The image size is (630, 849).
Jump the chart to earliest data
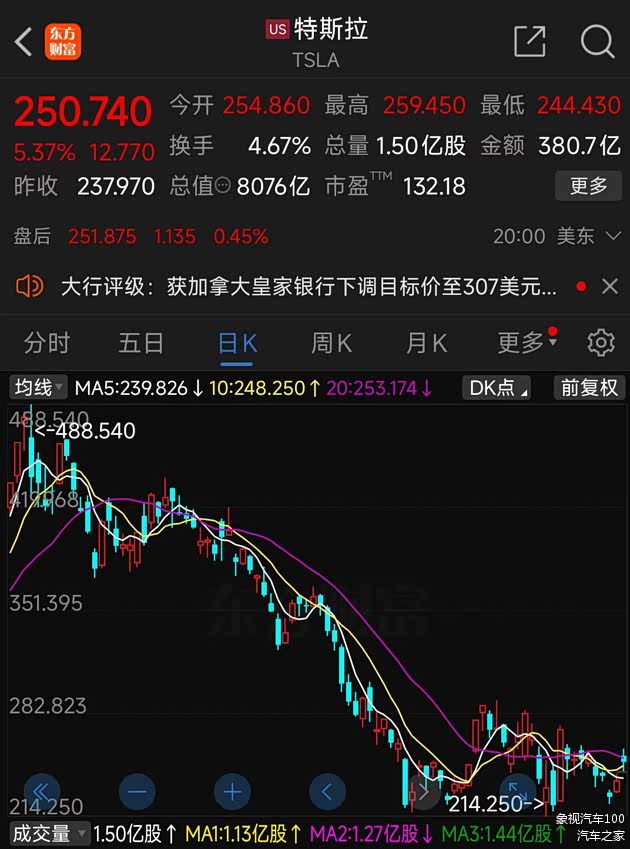pyautogui.click(x=42, y=792)
